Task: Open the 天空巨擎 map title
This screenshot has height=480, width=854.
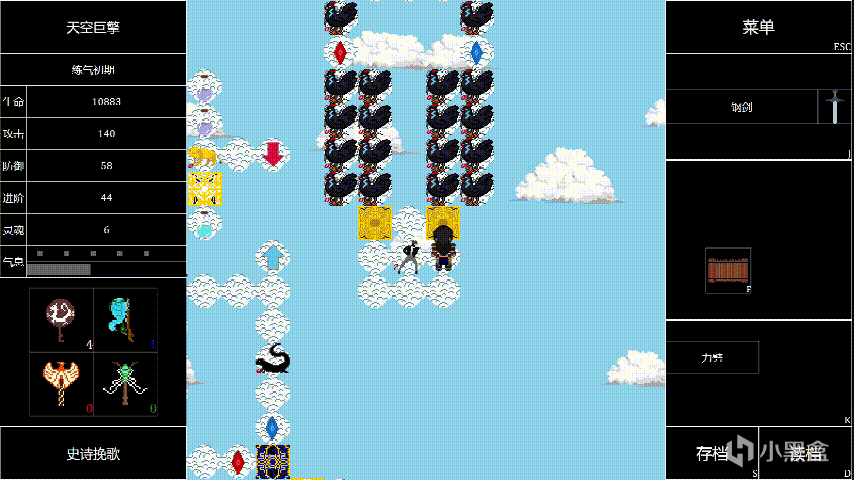Action: tap(93, 27)
